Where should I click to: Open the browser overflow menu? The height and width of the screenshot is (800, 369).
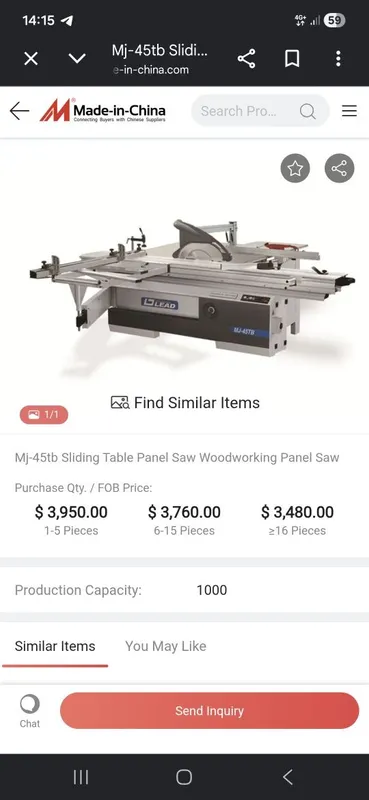pos(338,59)
